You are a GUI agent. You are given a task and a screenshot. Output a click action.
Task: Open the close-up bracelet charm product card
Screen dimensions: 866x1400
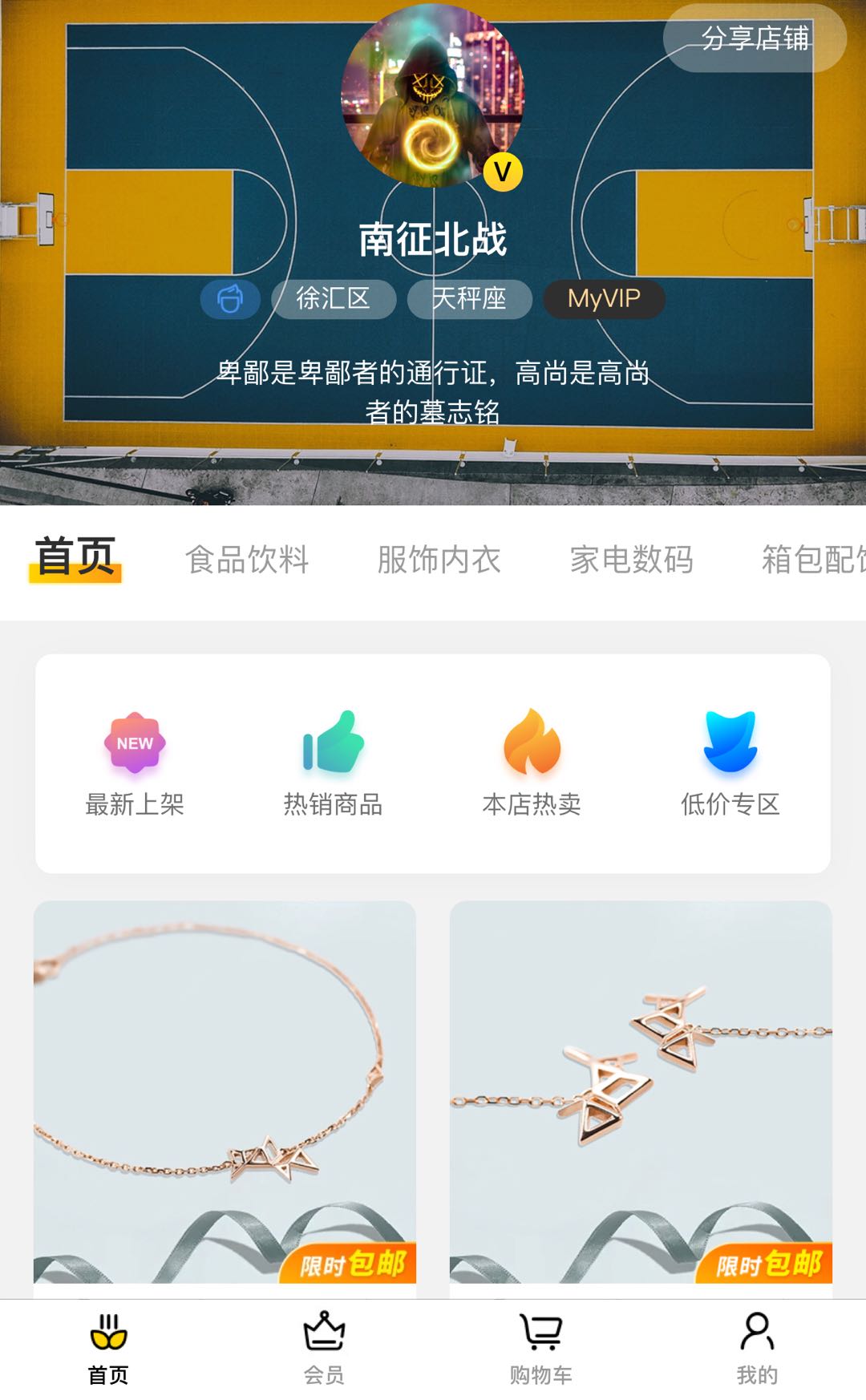(x=641, y=1090)
